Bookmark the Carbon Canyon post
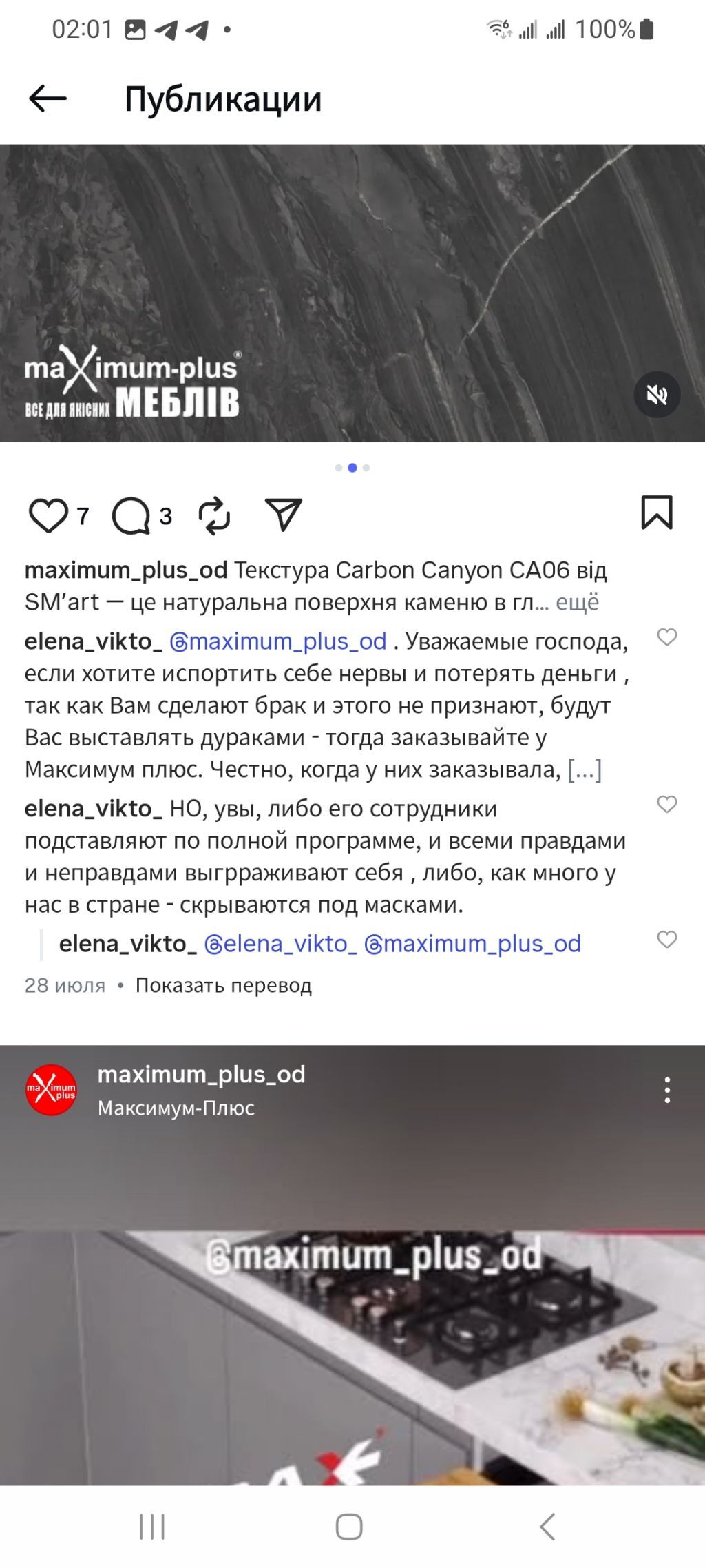Screen dimensions: 705x1568 [x=657, y=513]
